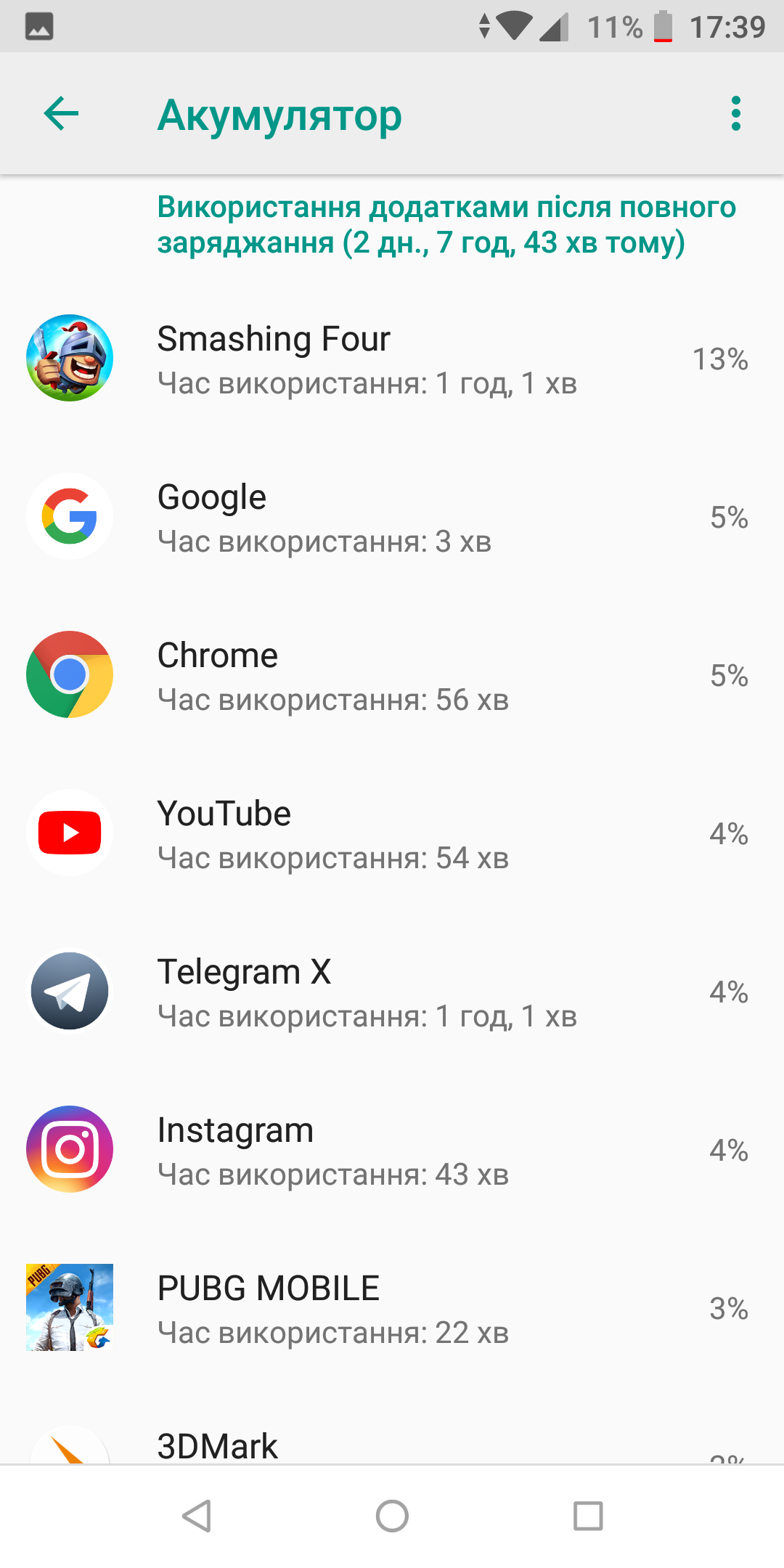Screen dimensions: 784x1568
Task: Open recent apps from navigation bar
Action: (588, 1516)
